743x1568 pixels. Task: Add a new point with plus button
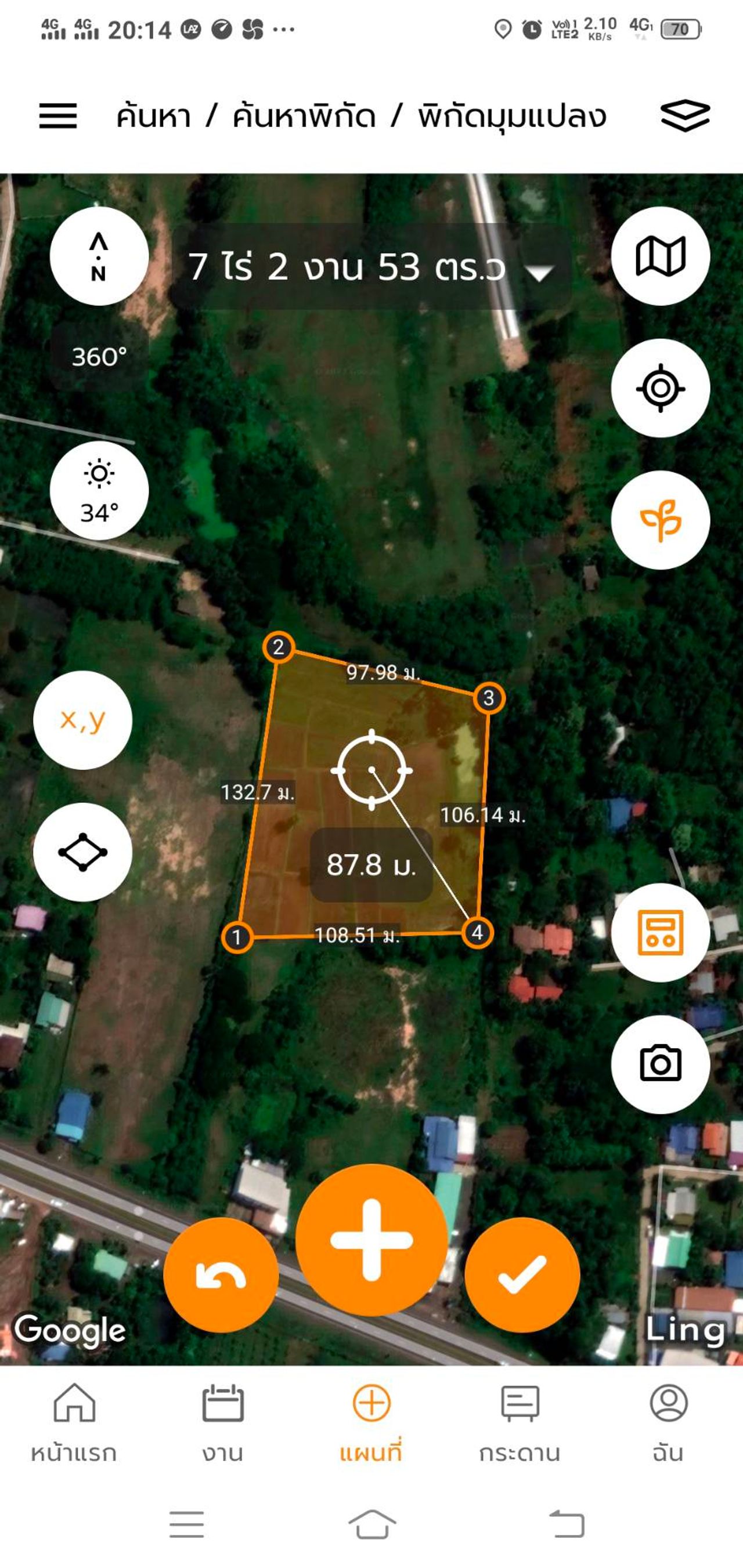click(371, 1240)
